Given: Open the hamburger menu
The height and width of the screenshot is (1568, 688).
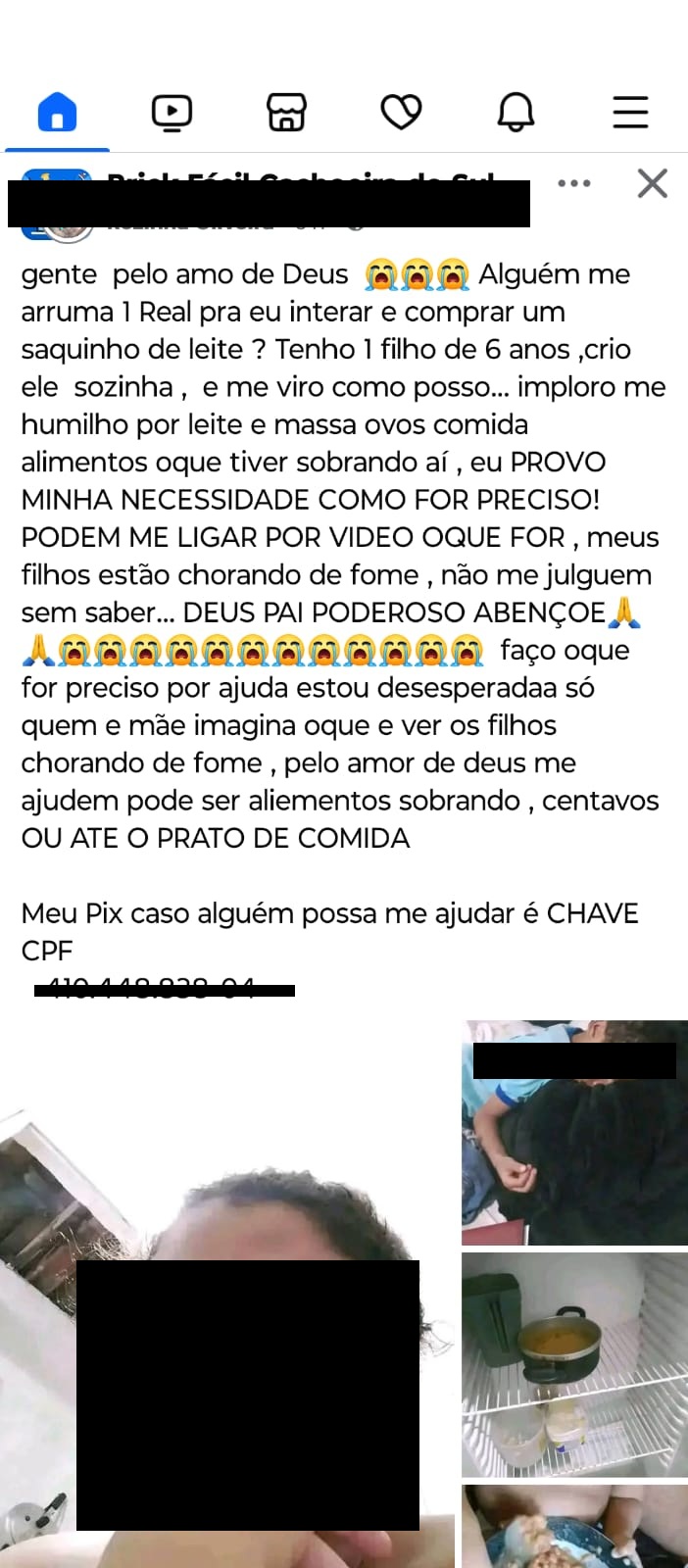Looking at the screenshot, I should (x=630, y=112).
